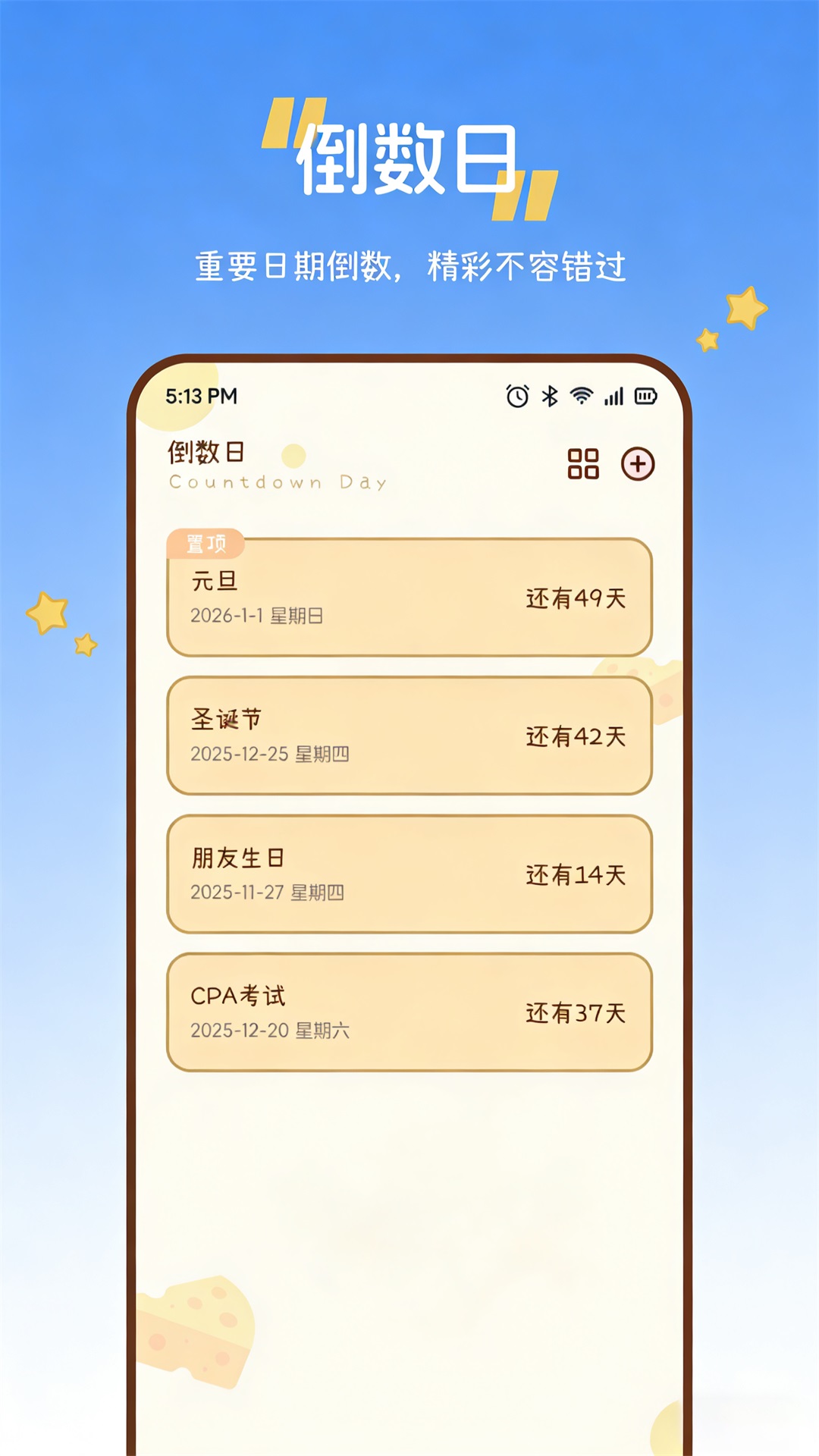819x1456 pixels.
Task: Tap the battery indicator icon
Action: 644,396
